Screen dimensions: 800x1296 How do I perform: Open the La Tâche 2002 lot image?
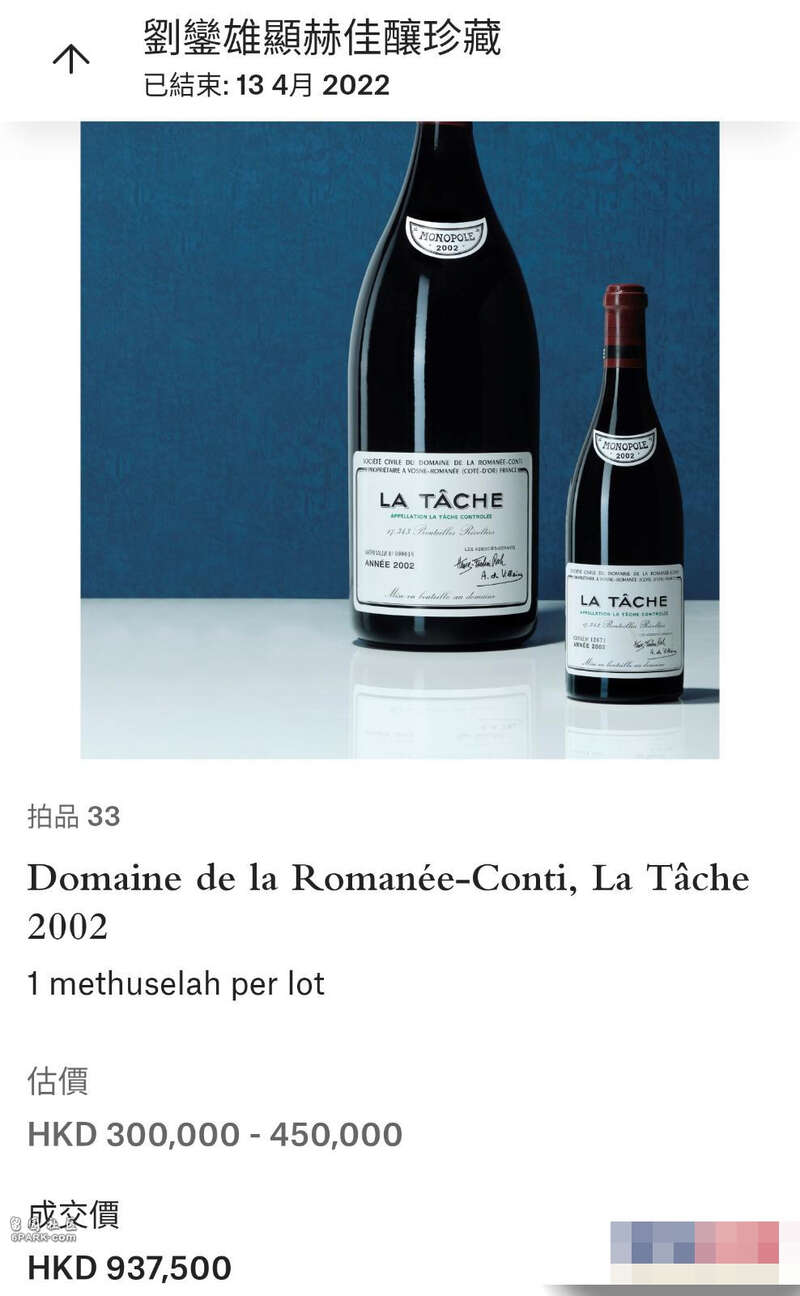point(400,440)
